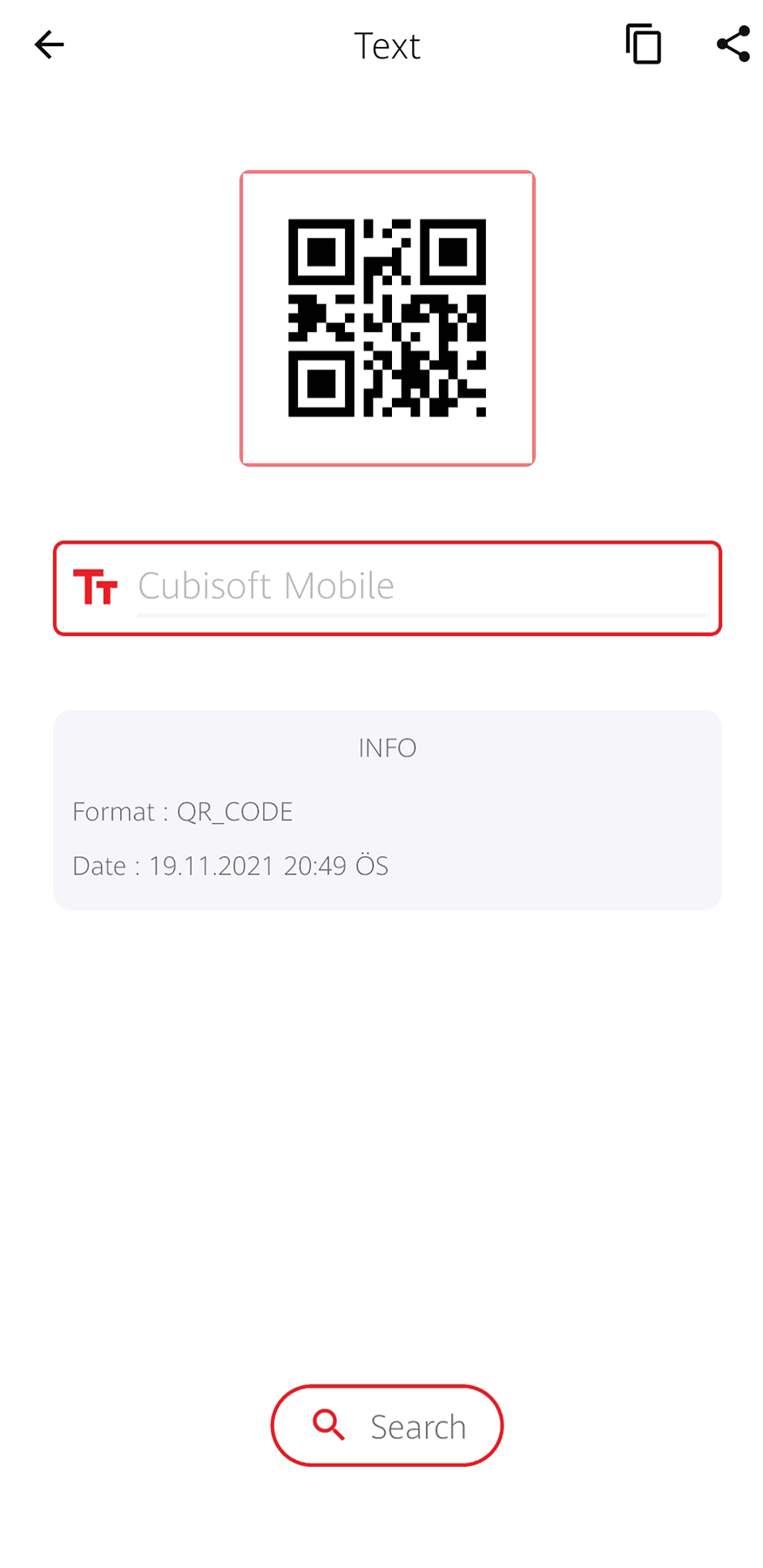
Task: Copy the scanned text to clipboard
Action: tap(644, 44)
